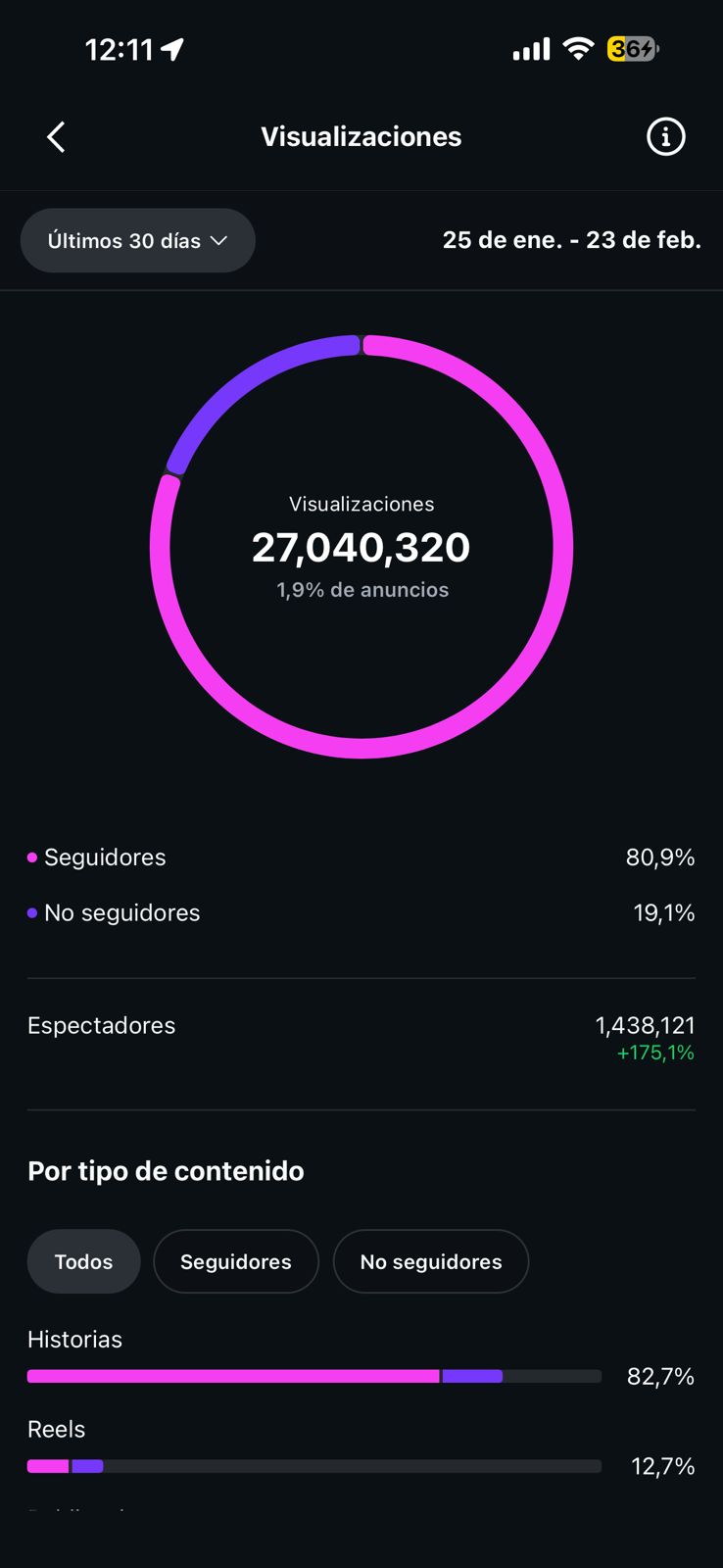Switch to the Seguidores content filter
The width and height of the screenshot is (723, 1568).
pos(236,1261)
